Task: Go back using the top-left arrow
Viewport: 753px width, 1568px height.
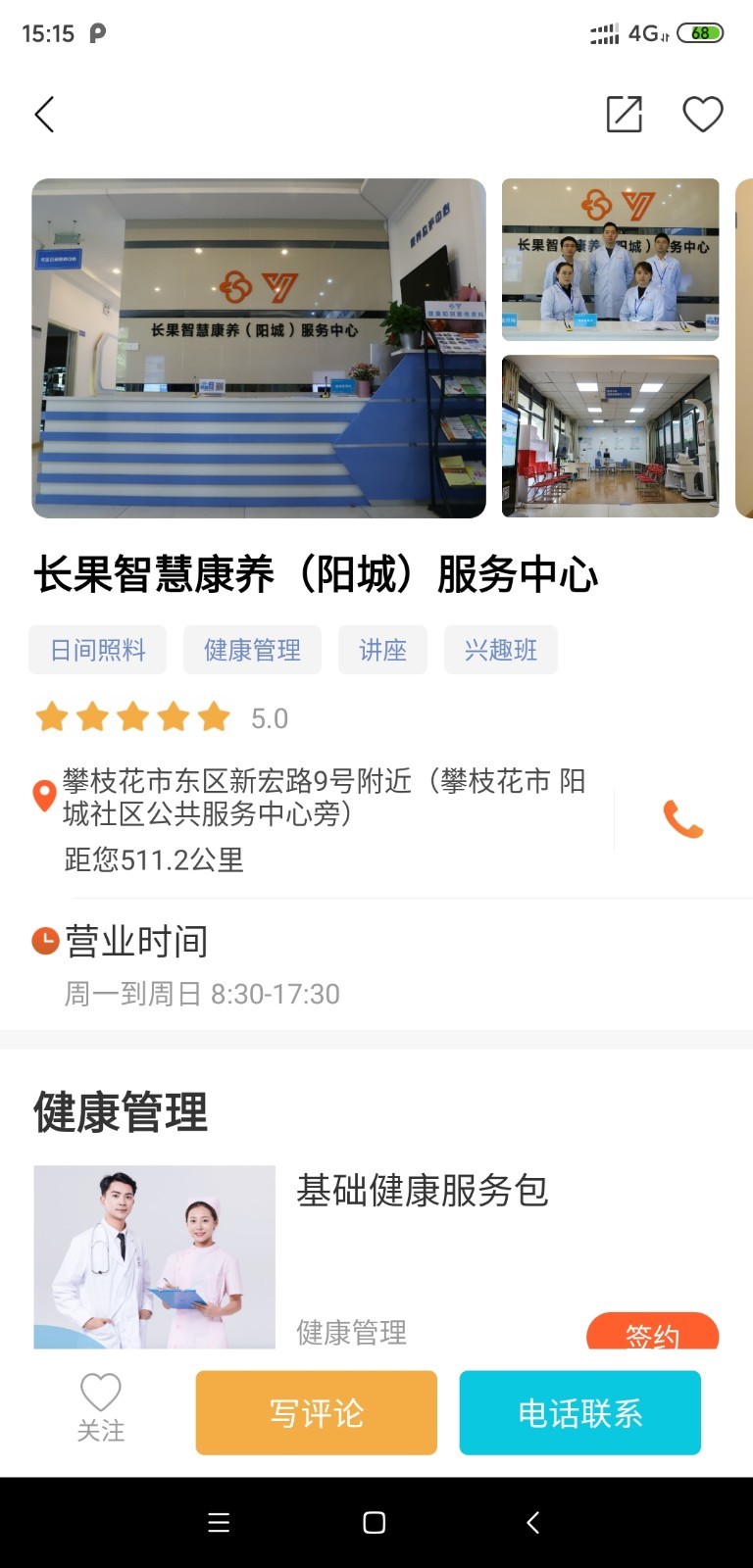Action: pos(44,115)
